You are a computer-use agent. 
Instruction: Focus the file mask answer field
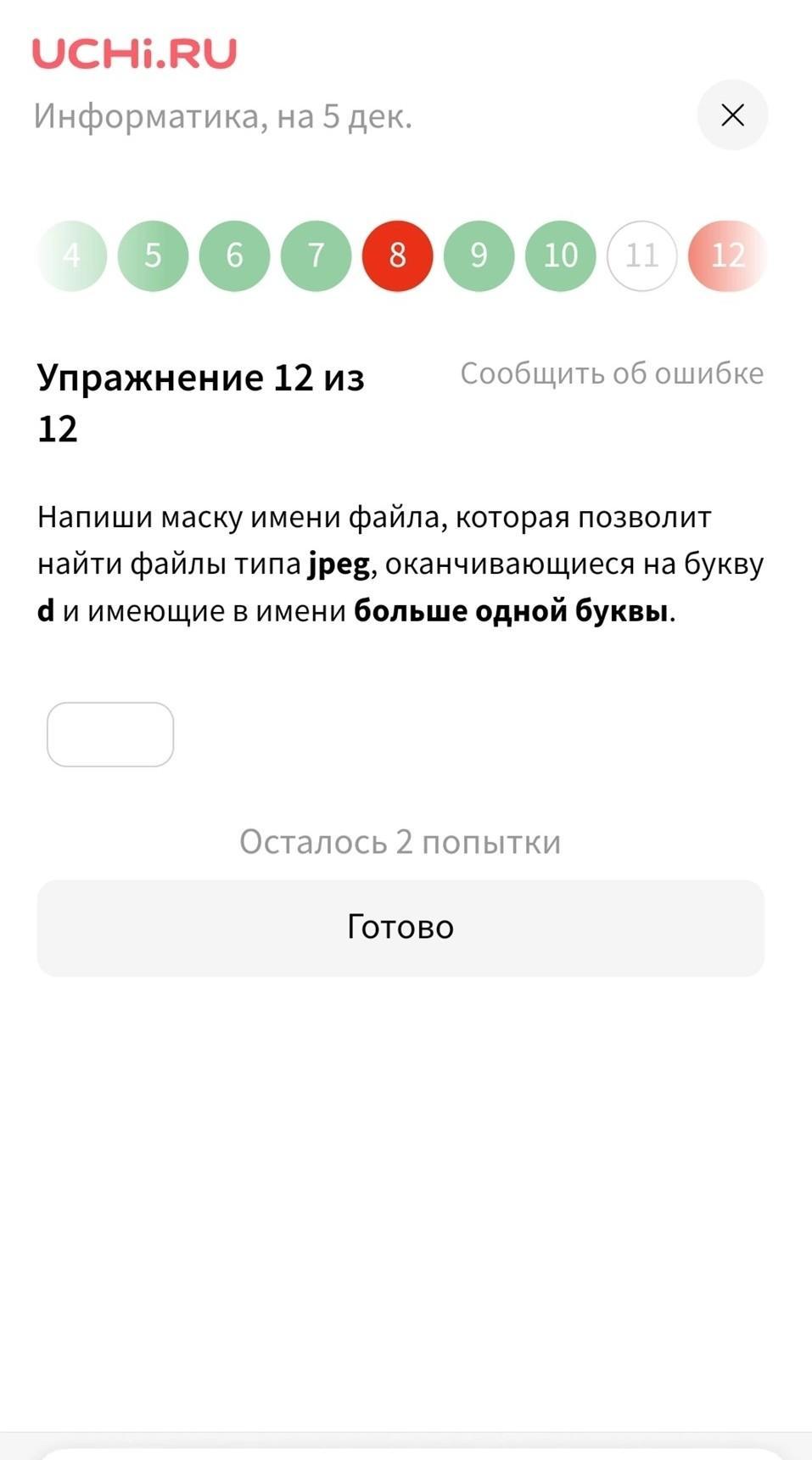[110, 734]
